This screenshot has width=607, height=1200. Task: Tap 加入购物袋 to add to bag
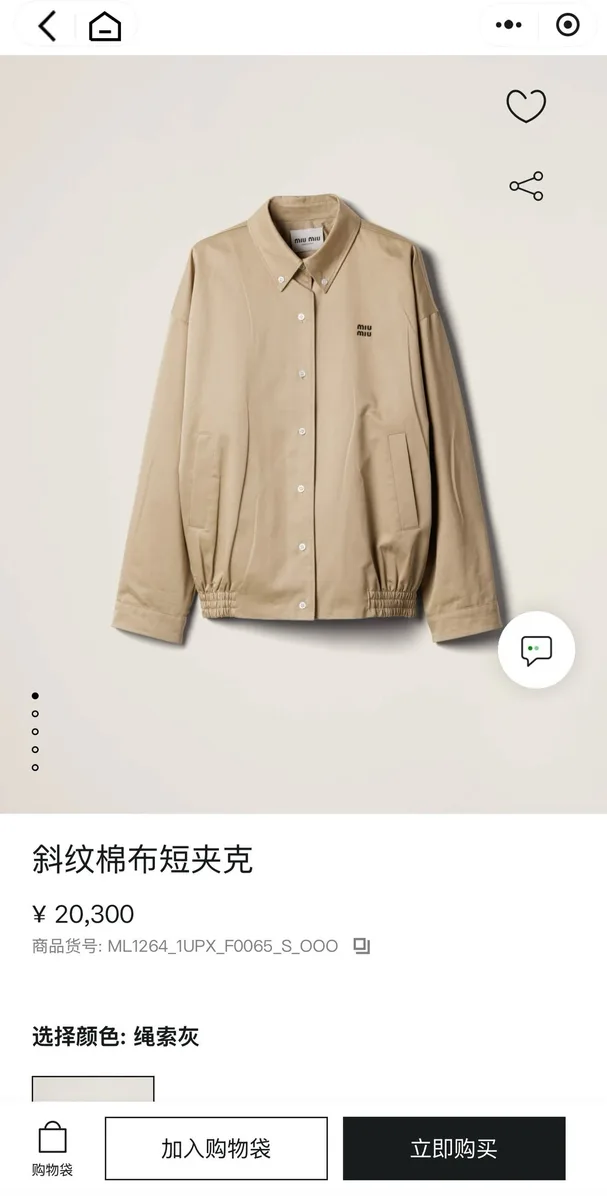point(216,1149)
